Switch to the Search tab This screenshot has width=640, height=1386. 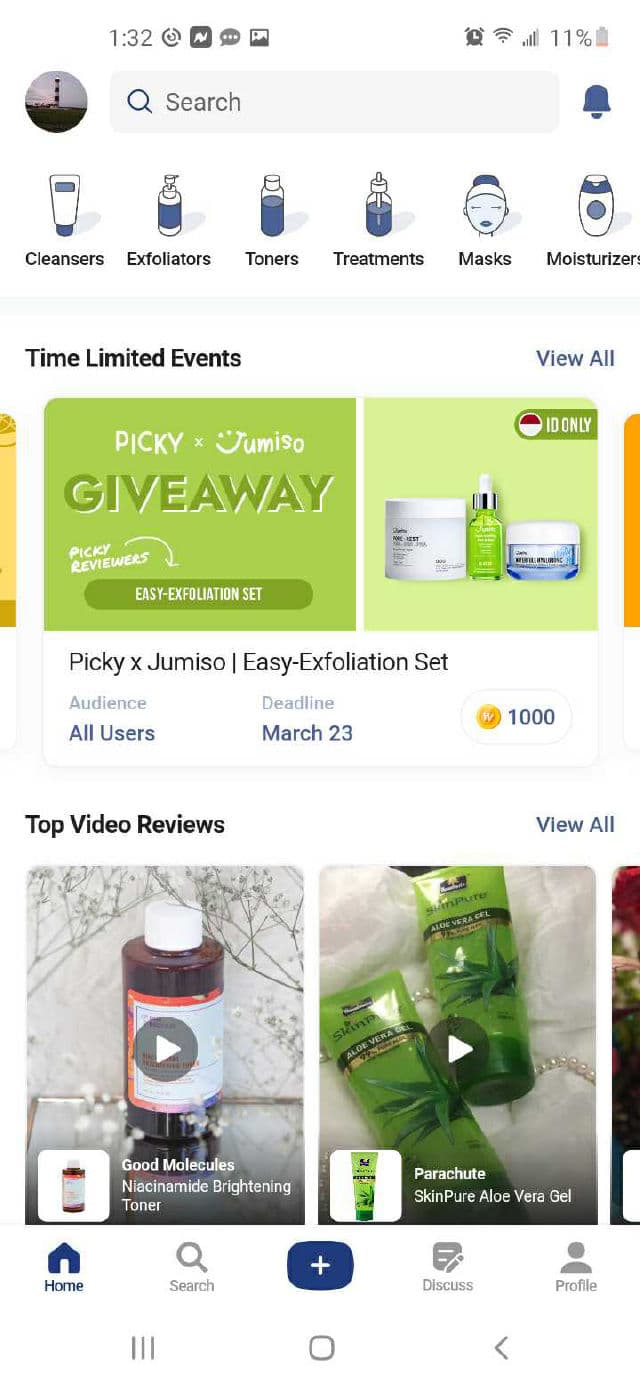(191, 1267)
